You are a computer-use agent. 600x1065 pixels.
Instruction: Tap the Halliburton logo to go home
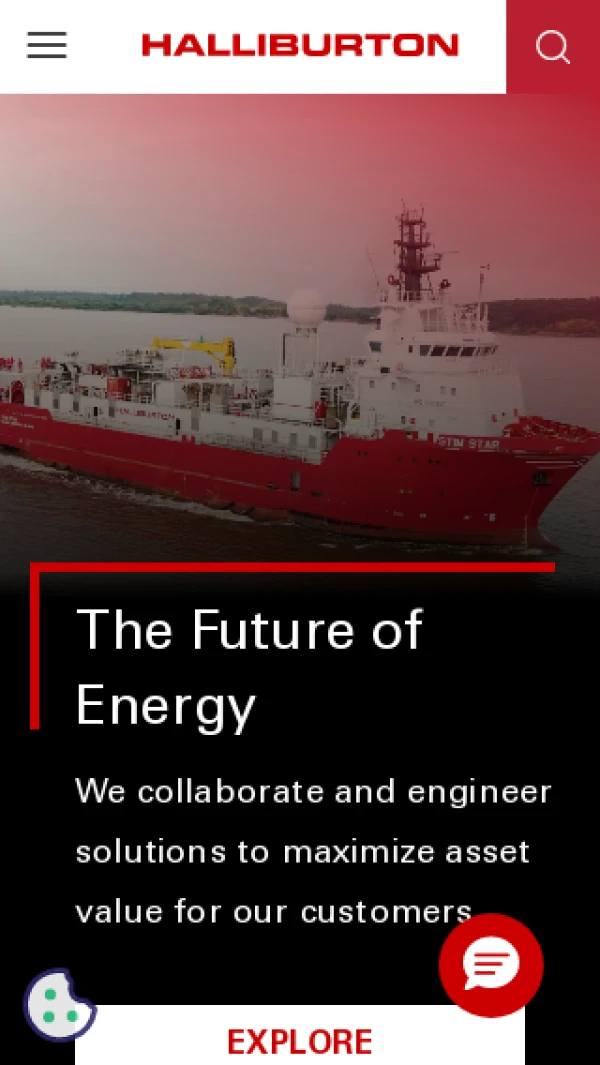[x=300, y=45]
